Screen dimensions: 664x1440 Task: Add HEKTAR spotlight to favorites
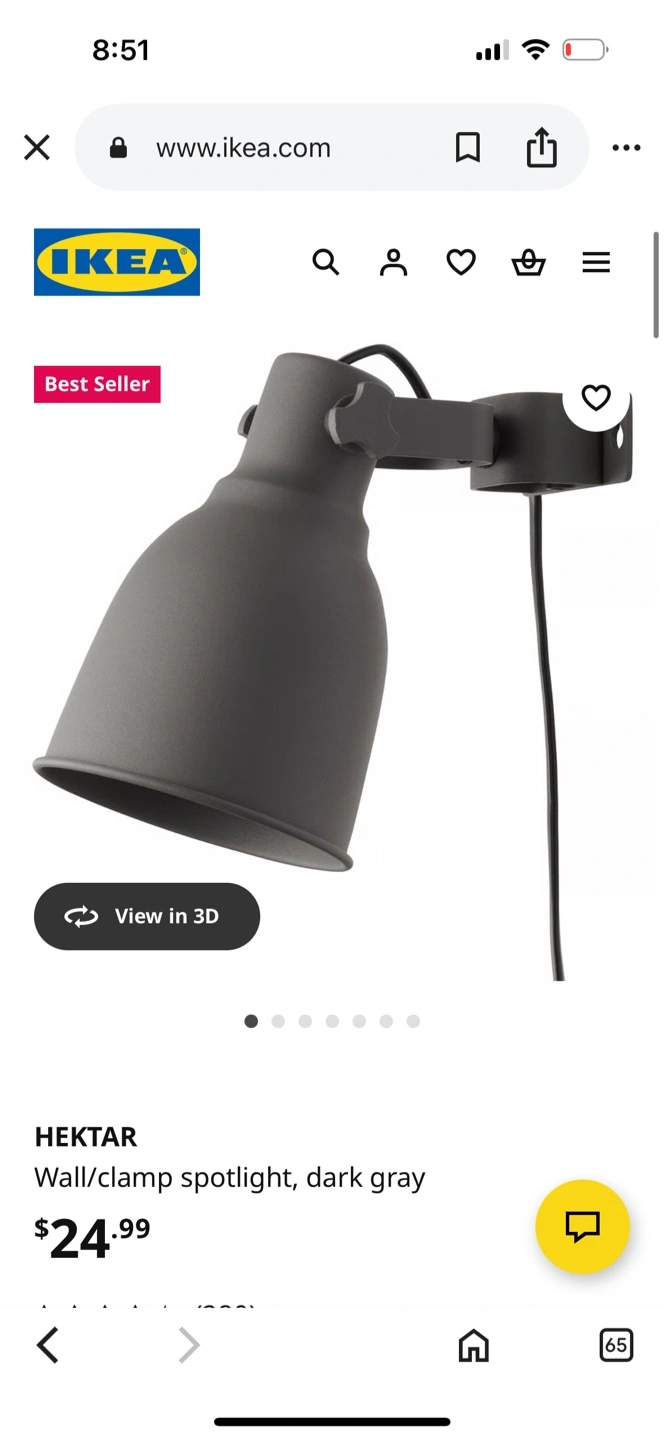pos(596,398)
